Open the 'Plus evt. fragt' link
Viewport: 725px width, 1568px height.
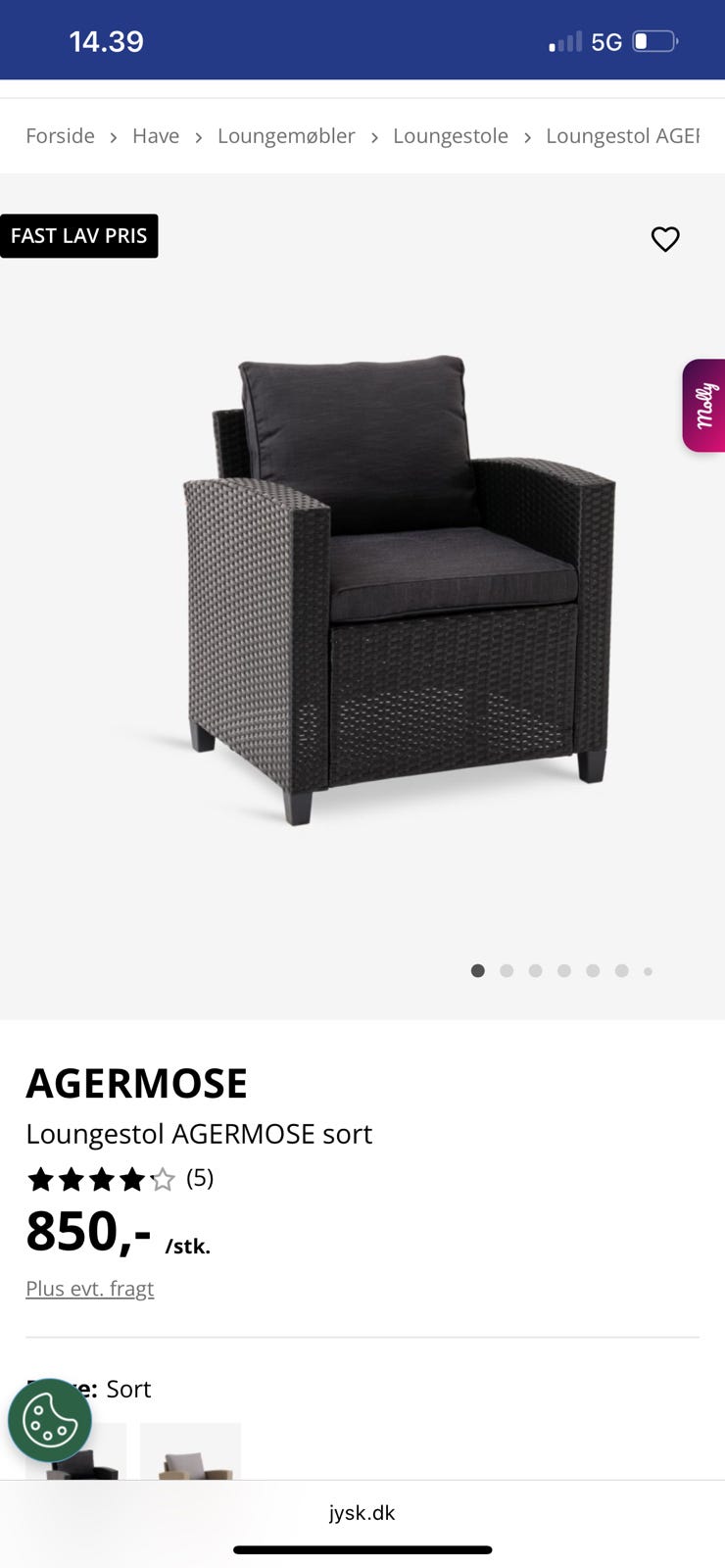(x=90, y=1289)
